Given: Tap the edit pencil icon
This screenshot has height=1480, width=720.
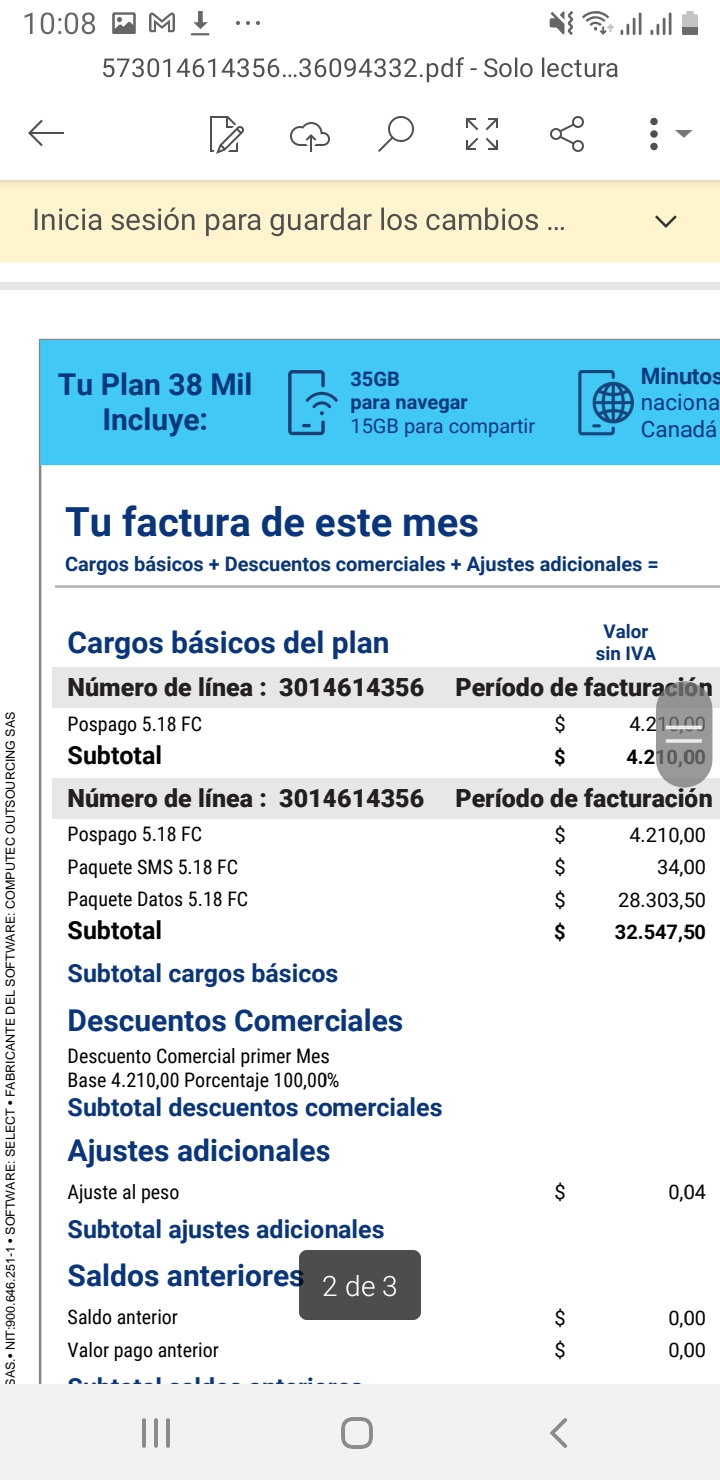Looking at the screenshot, I should pyautogui.click(x=227, y=134).
